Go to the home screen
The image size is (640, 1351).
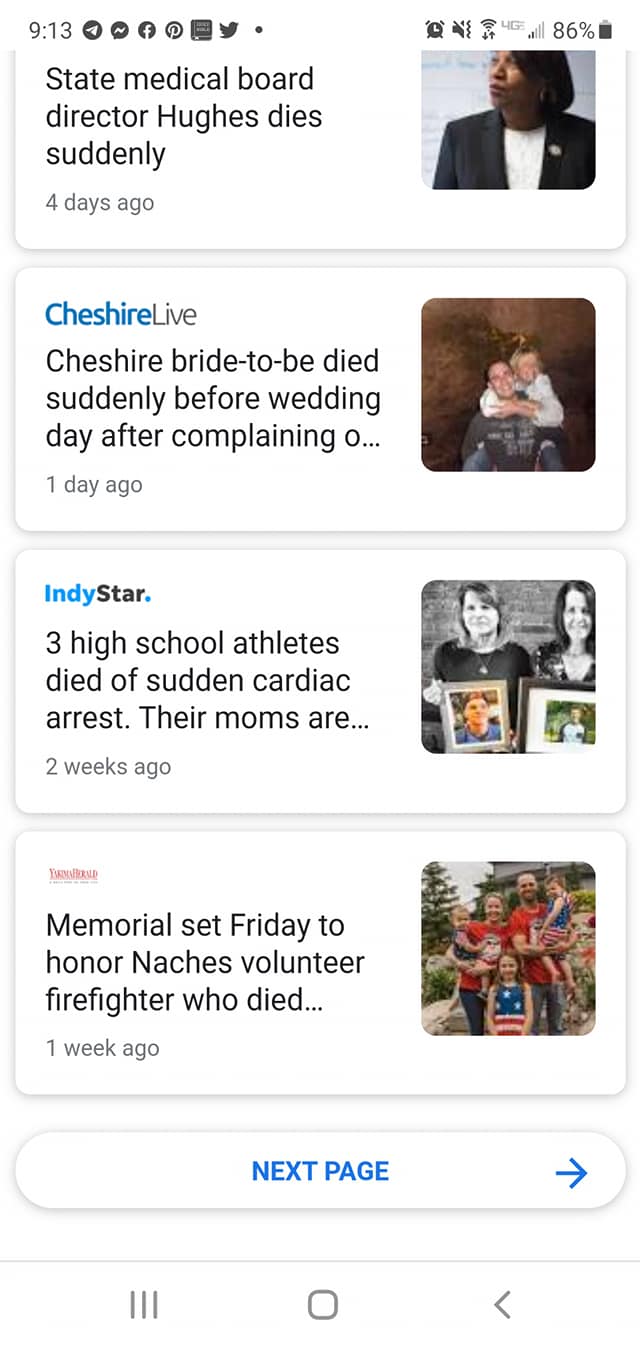point(322,1304)
